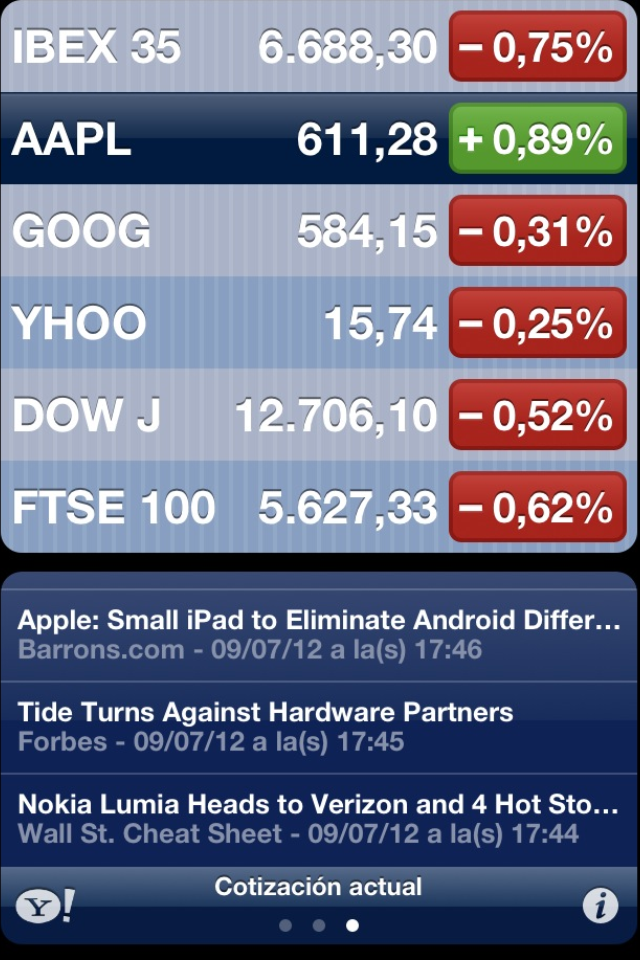Screen dimensions: 640x960
Task: Open the Yahoo! logo button
Action: click(x=44, y=906)
